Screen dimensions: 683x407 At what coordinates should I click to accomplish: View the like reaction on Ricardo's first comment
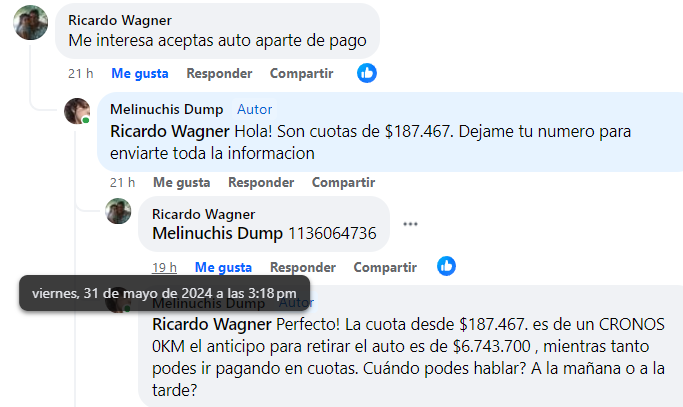click(367, 73)
